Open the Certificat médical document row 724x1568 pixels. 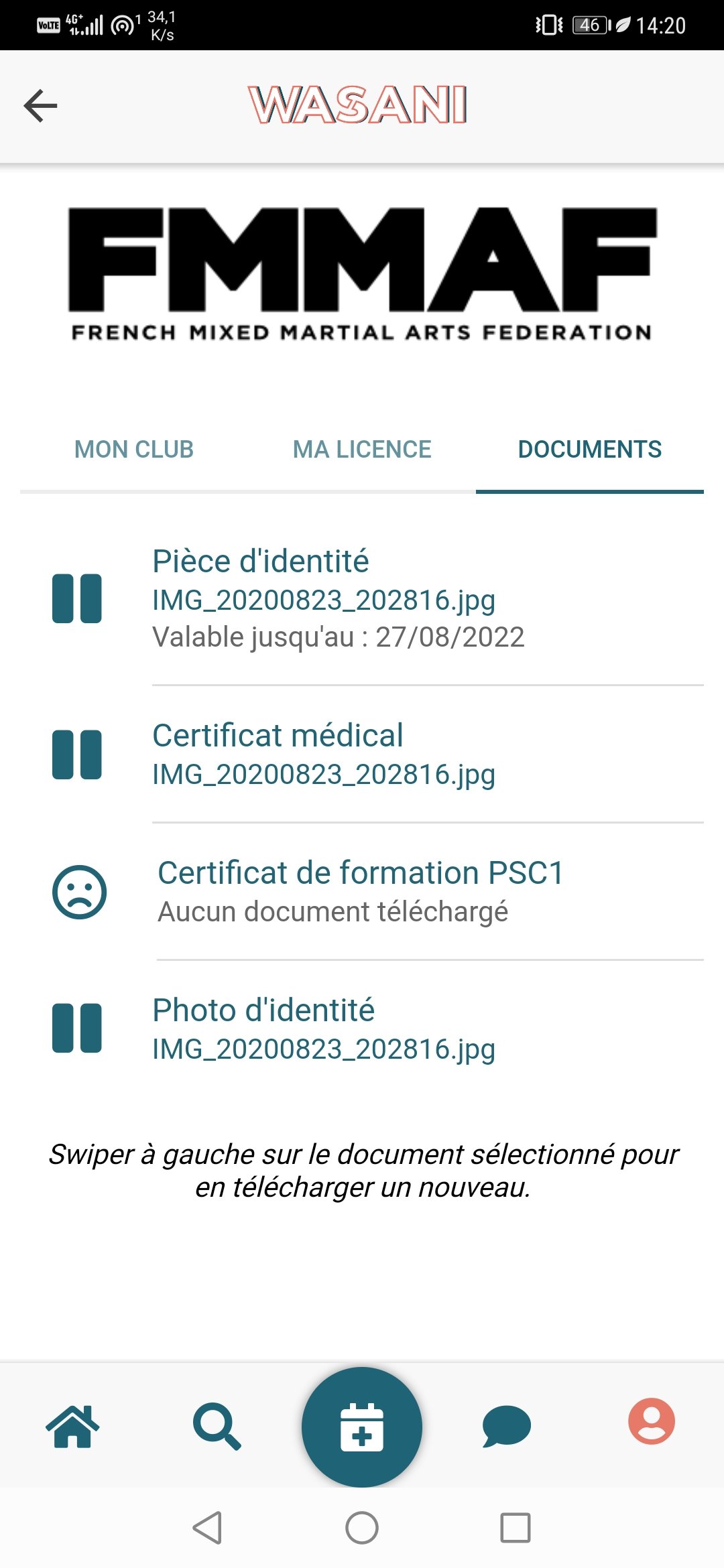362,755
